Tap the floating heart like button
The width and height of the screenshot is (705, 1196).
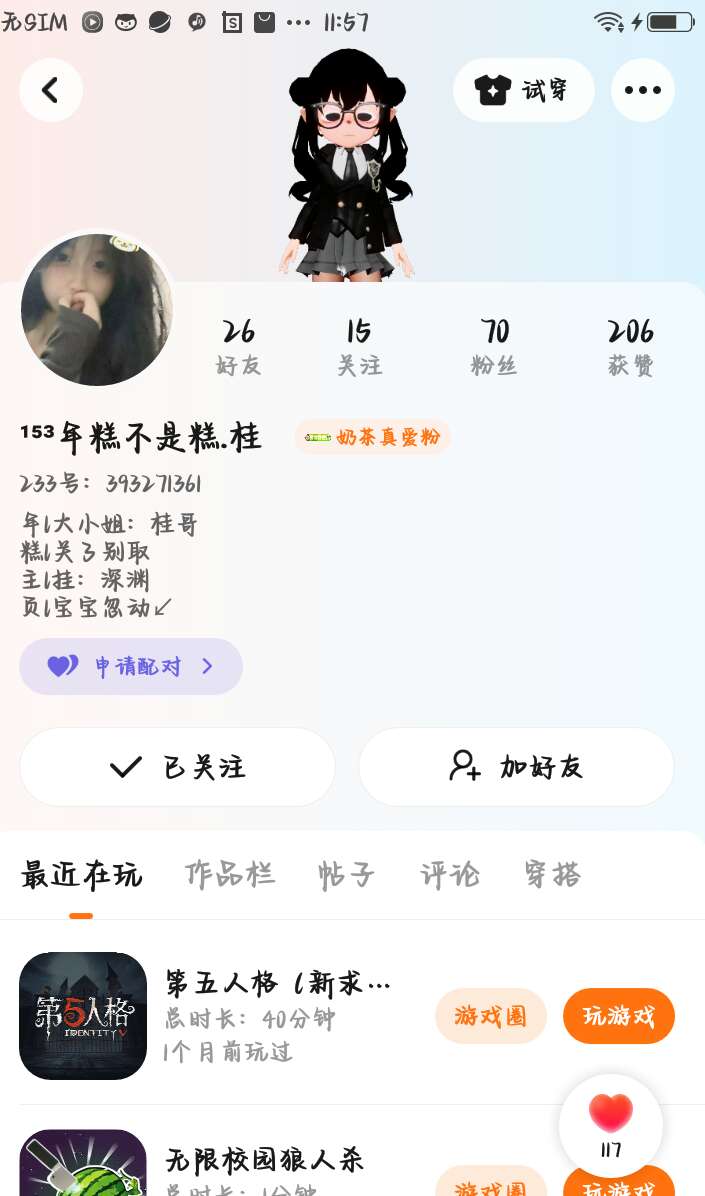coord(611,1125)
